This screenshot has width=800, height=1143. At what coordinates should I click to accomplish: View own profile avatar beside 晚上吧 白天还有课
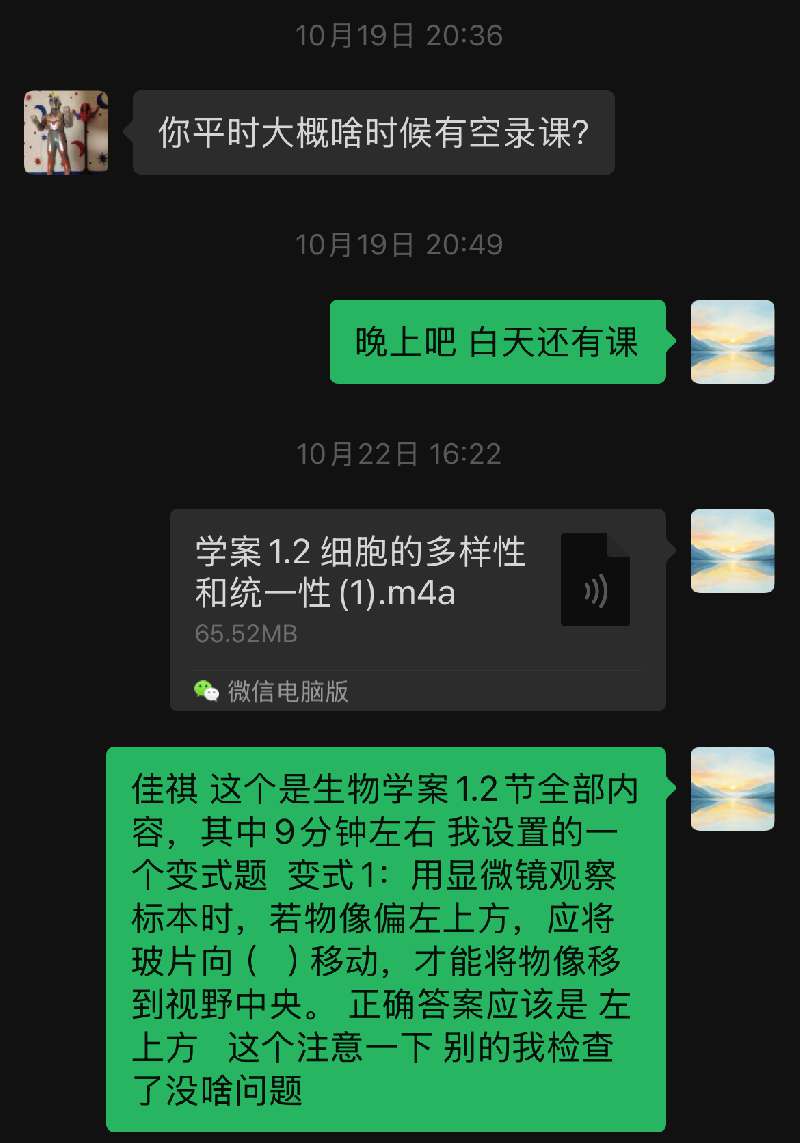732,342
